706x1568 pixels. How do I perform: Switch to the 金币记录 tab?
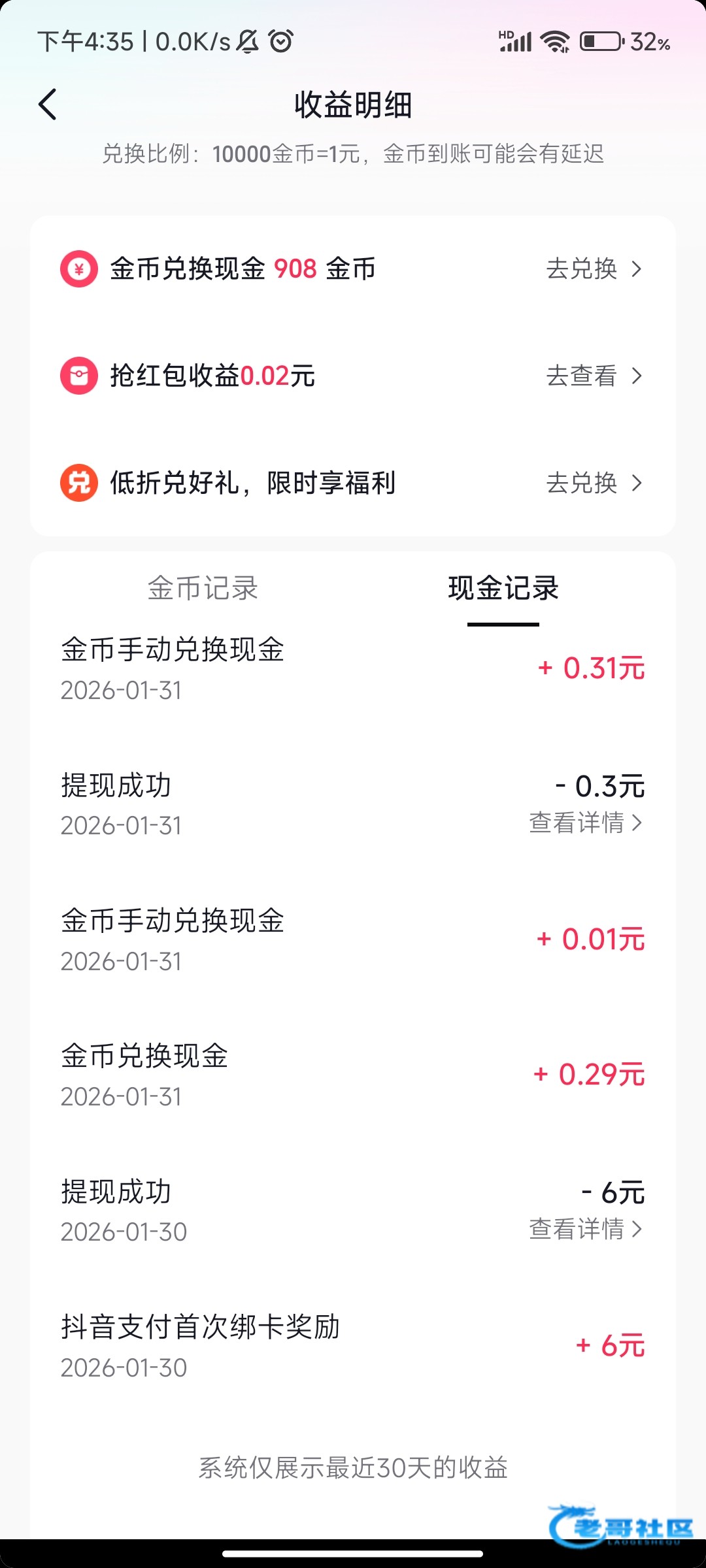pyautogui.click(x=203, y=589)
